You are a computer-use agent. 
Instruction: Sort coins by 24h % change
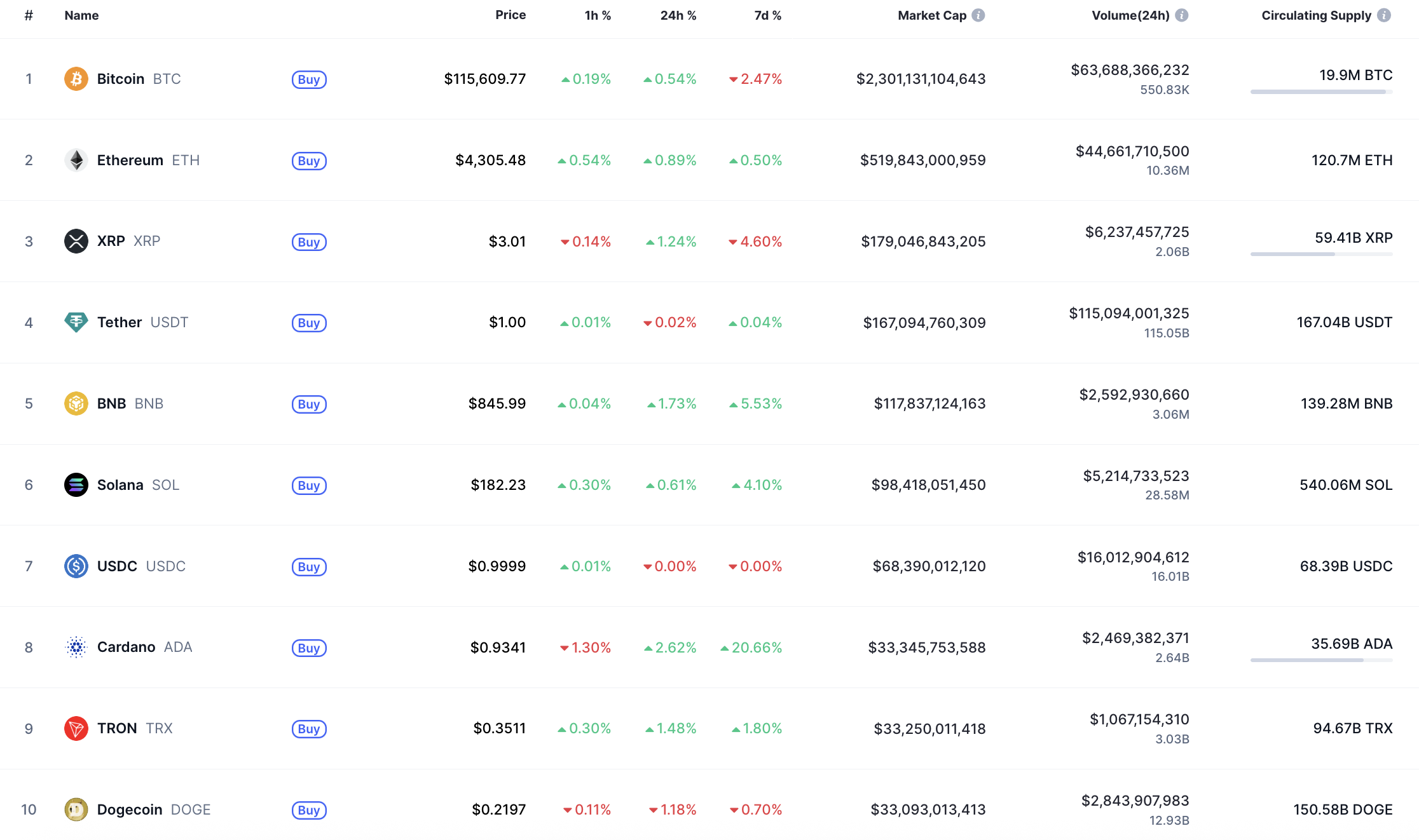tap(678, 15)
